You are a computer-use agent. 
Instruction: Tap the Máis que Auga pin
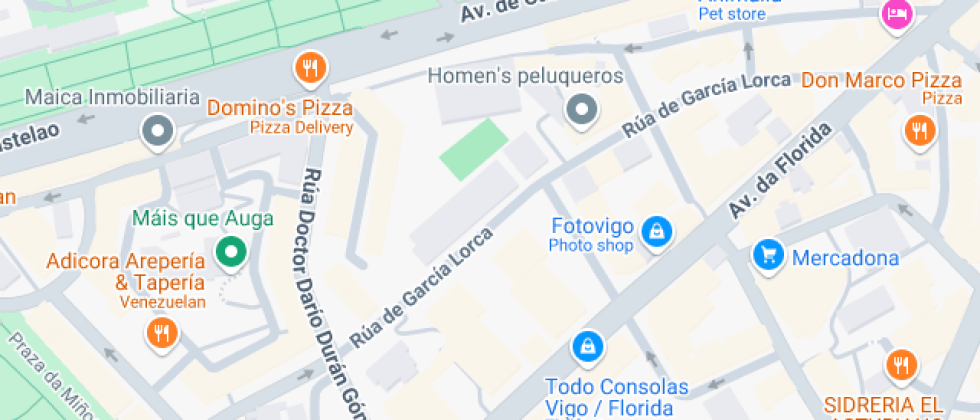pyautogui.click(x=232, y=251)
